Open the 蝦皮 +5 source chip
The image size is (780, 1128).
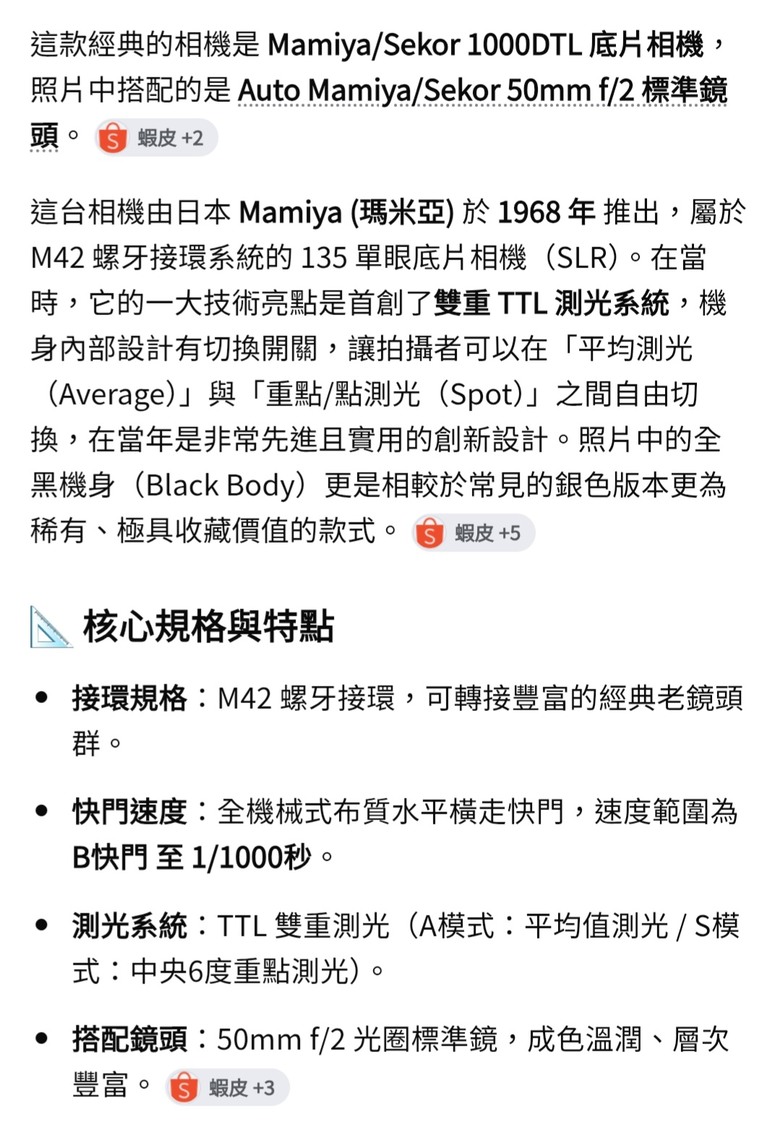tap(473, 533)
